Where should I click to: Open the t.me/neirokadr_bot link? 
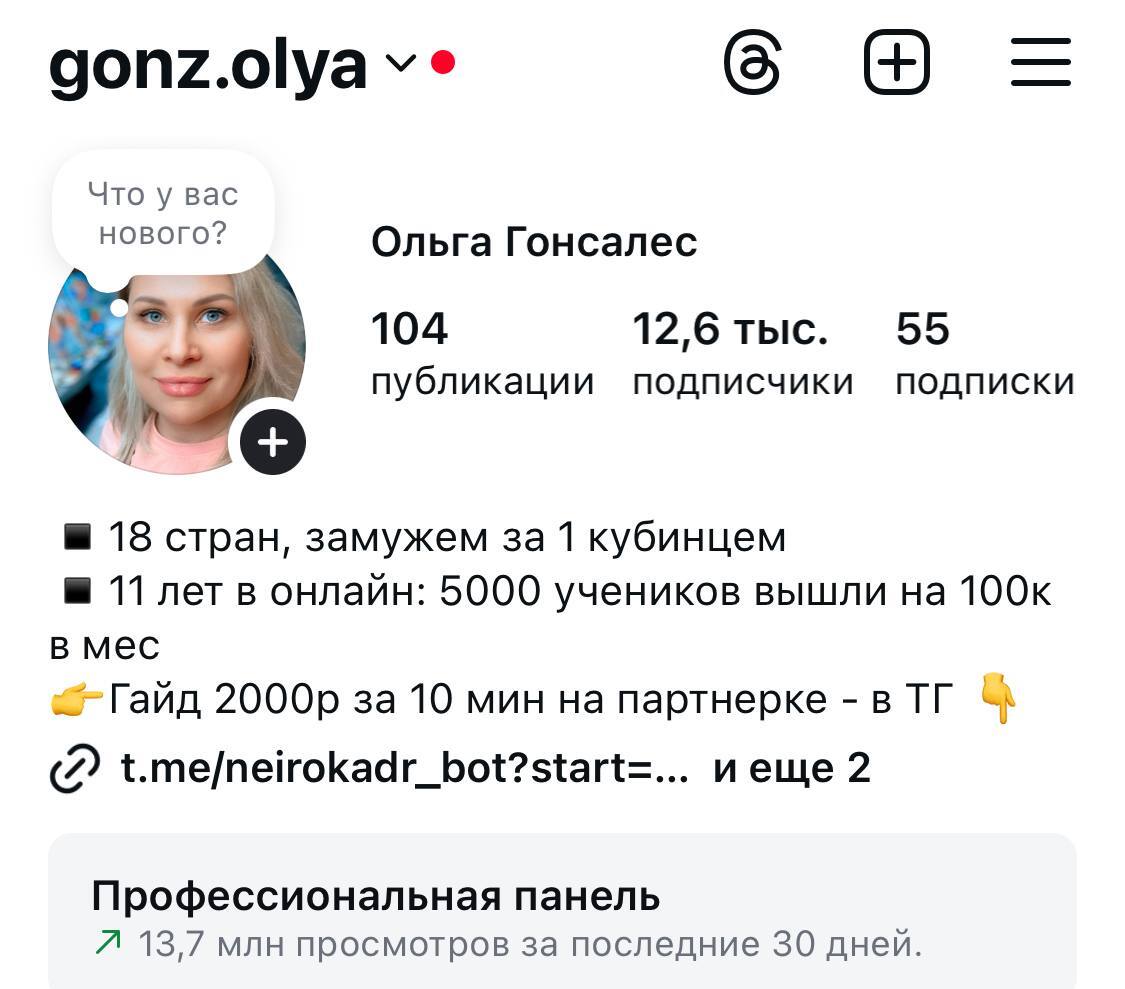(x=404, y=768)
